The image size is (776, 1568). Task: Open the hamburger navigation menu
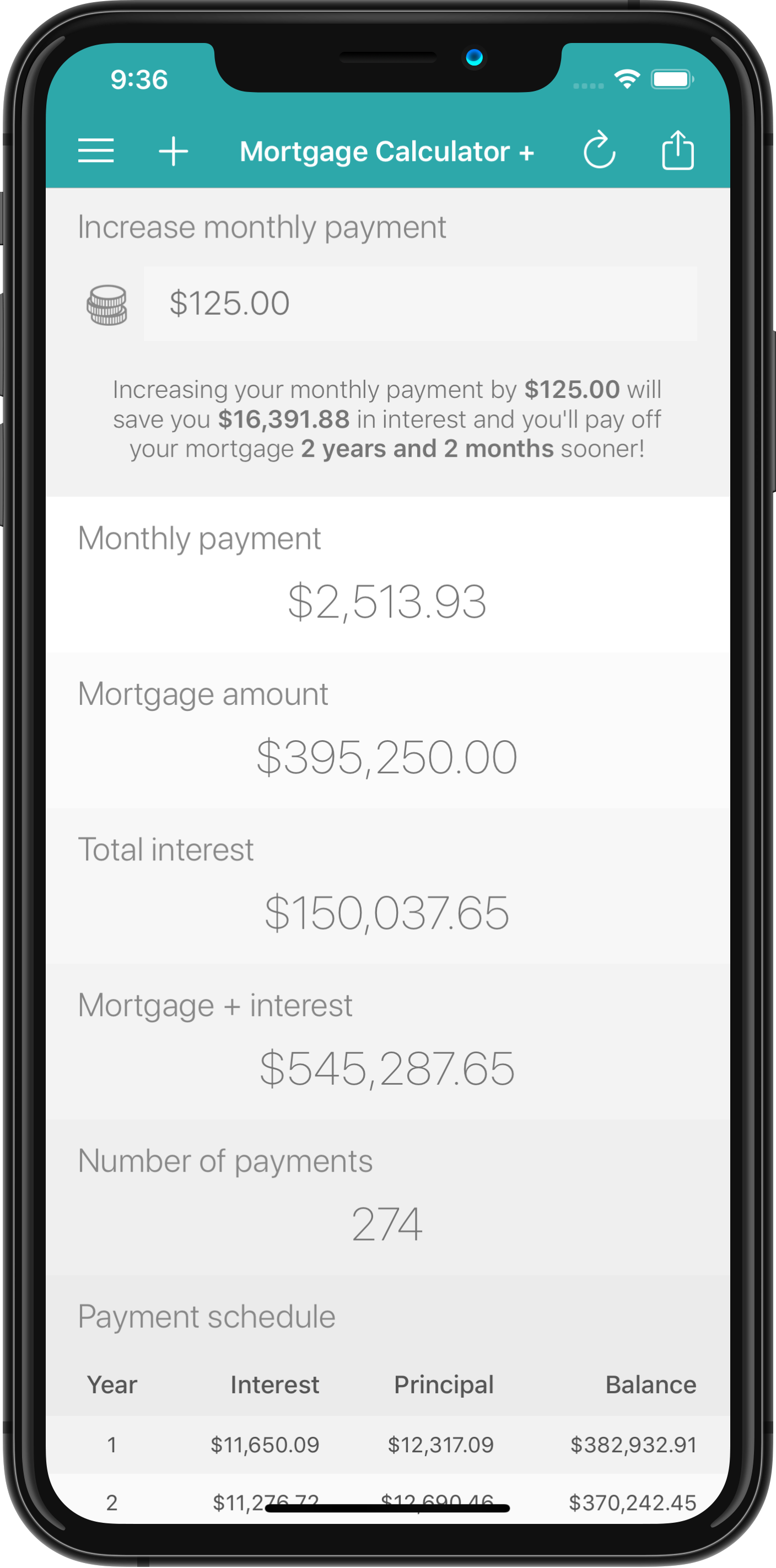(x=95, y=150)
